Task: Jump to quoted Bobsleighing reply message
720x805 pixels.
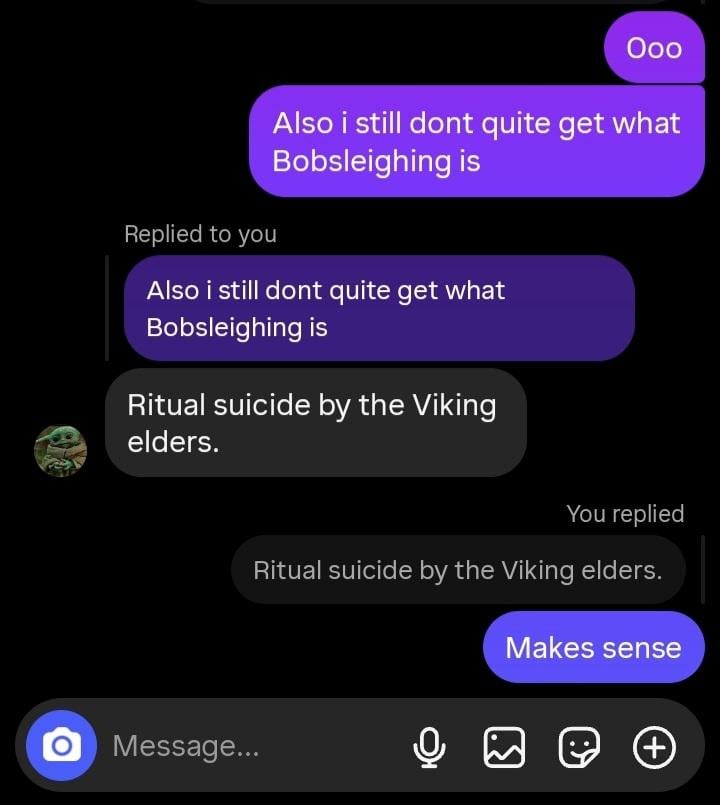Action: pos(378,308)
